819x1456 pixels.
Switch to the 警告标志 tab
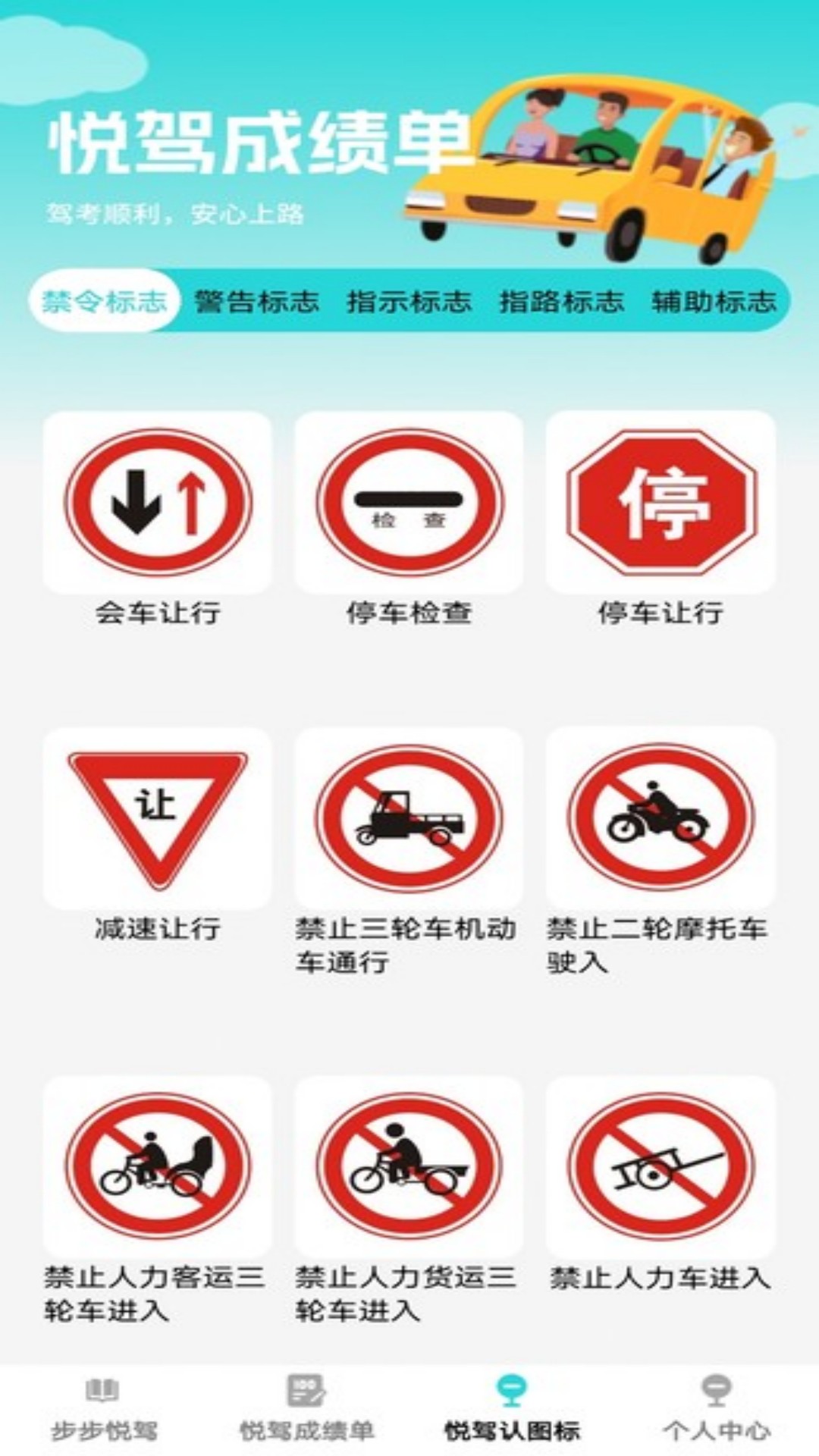(256, 301)
